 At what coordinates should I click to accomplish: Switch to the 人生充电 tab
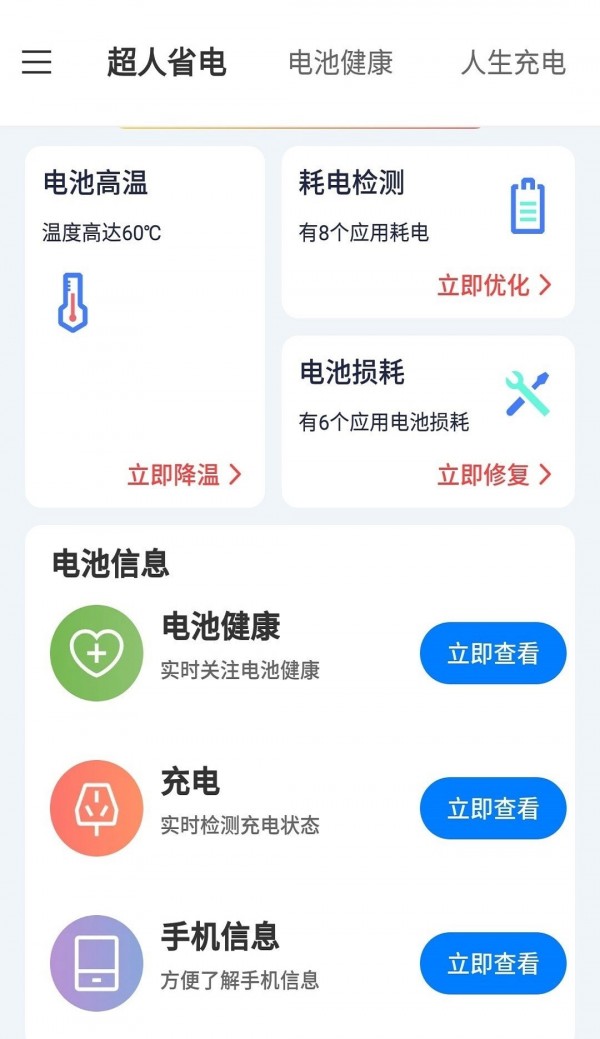click(513, 62)
